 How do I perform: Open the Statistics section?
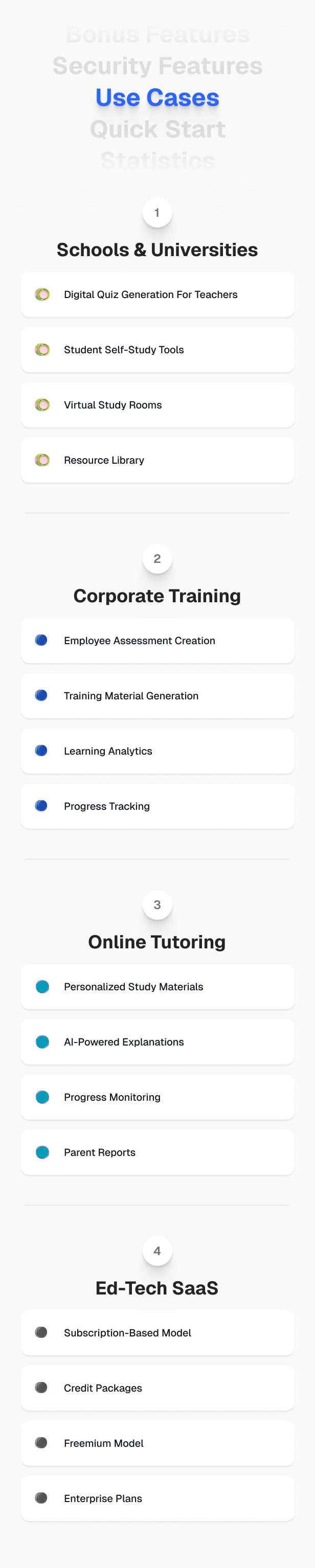pos(157,160)
